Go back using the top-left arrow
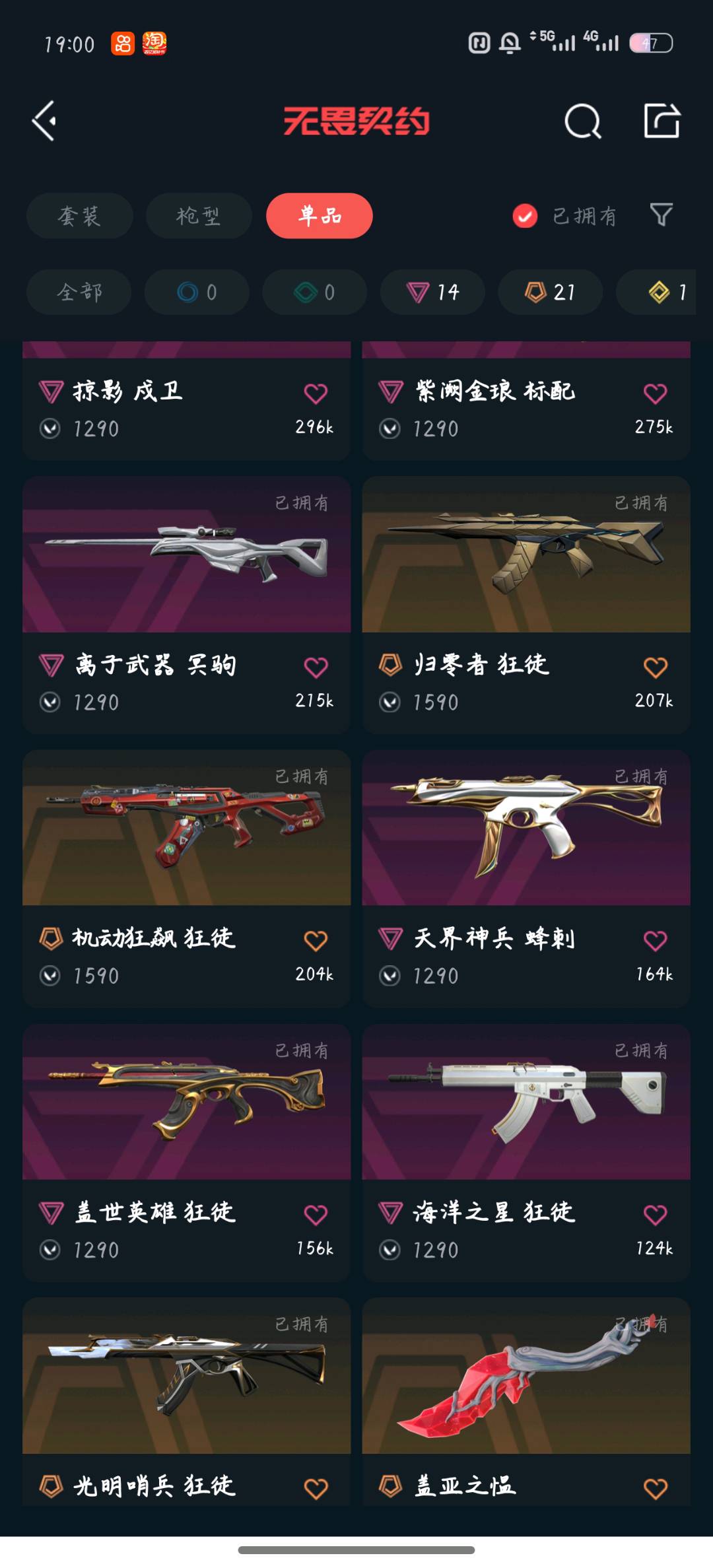 [44, 121]
